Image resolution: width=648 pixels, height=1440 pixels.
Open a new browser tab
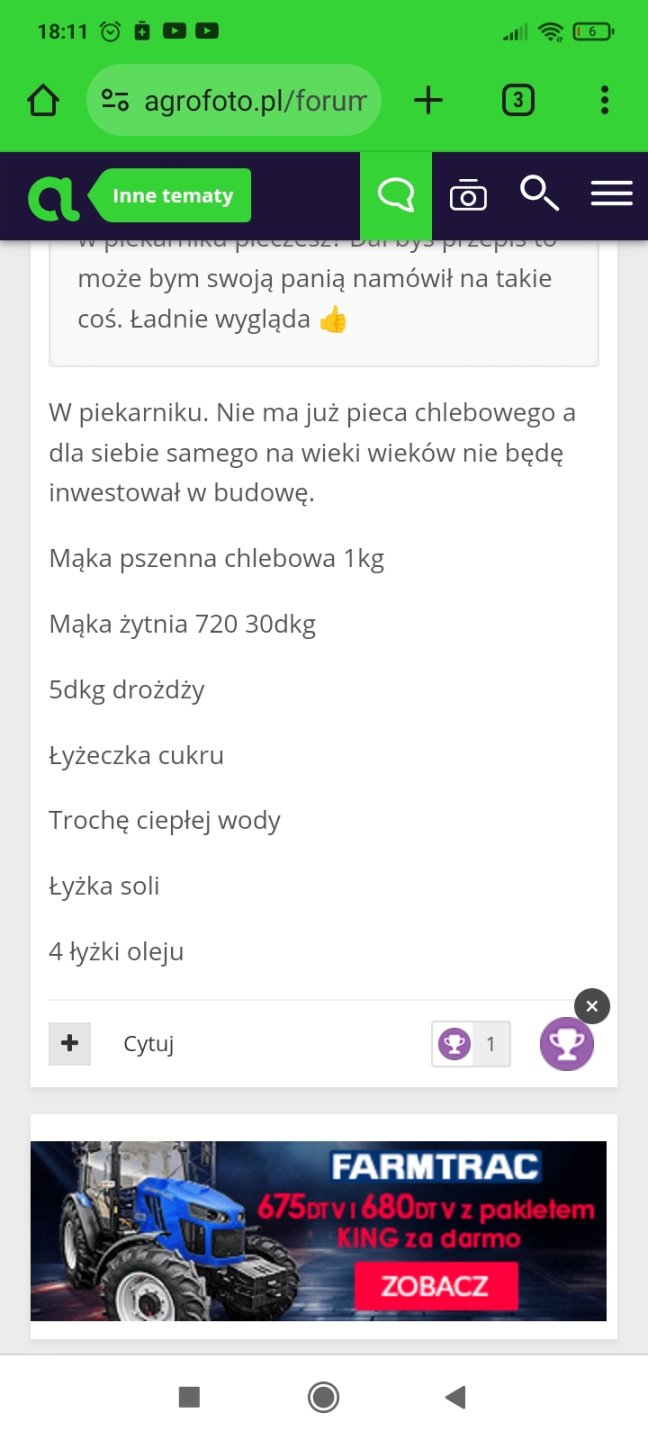pos(428,100)
